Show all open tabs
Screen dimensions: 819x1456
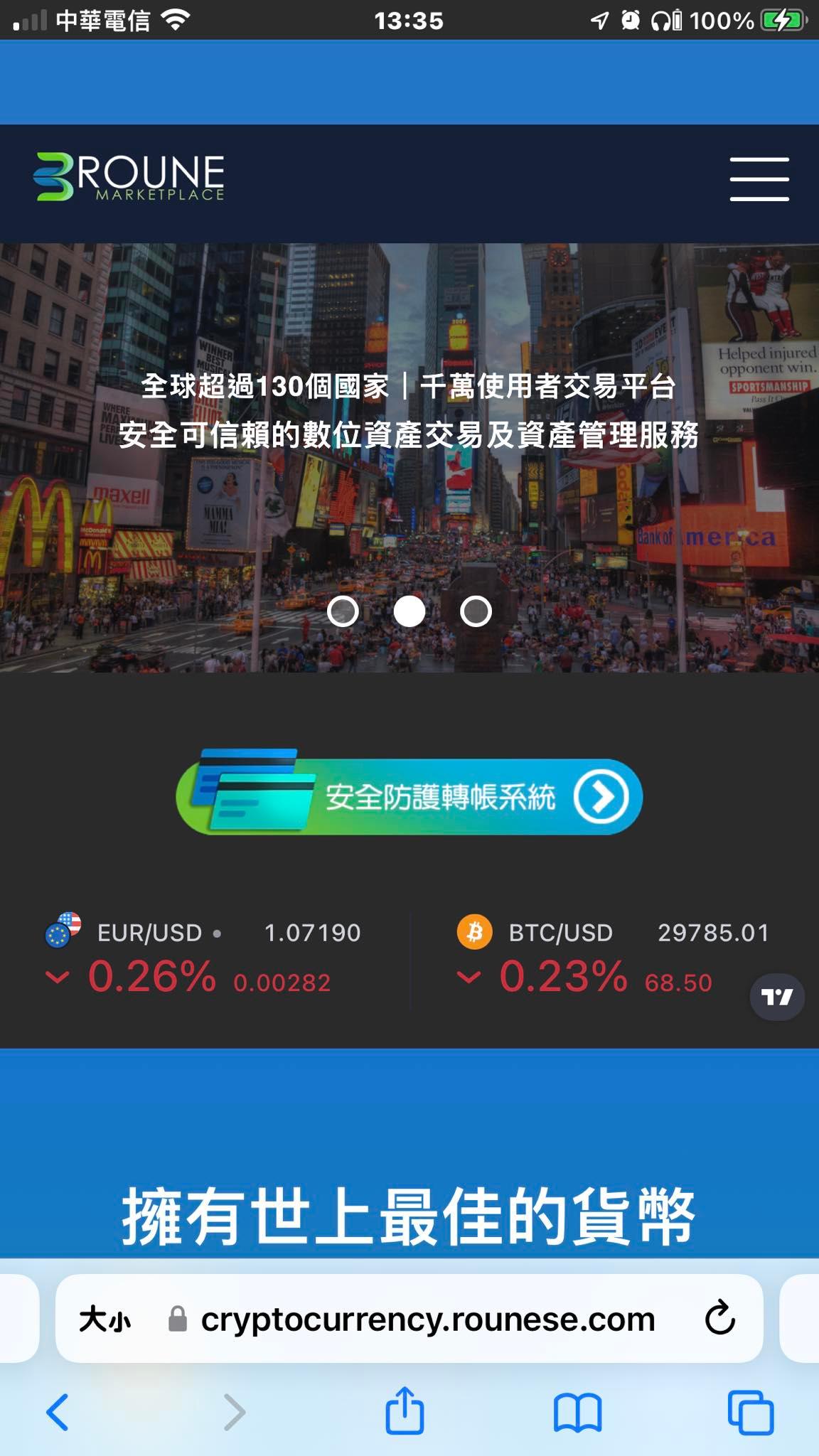[x=751, y=1412]
